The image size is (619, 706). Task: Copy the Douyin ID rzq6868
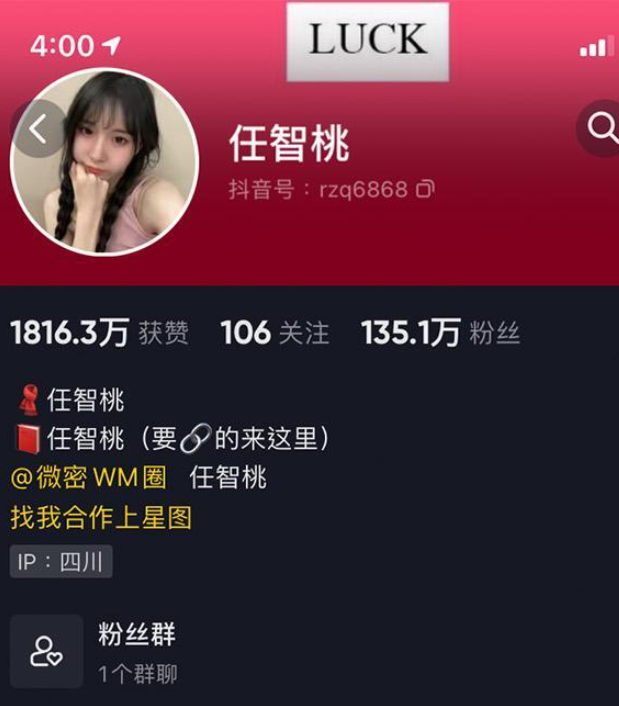click(x=425, y=188)
